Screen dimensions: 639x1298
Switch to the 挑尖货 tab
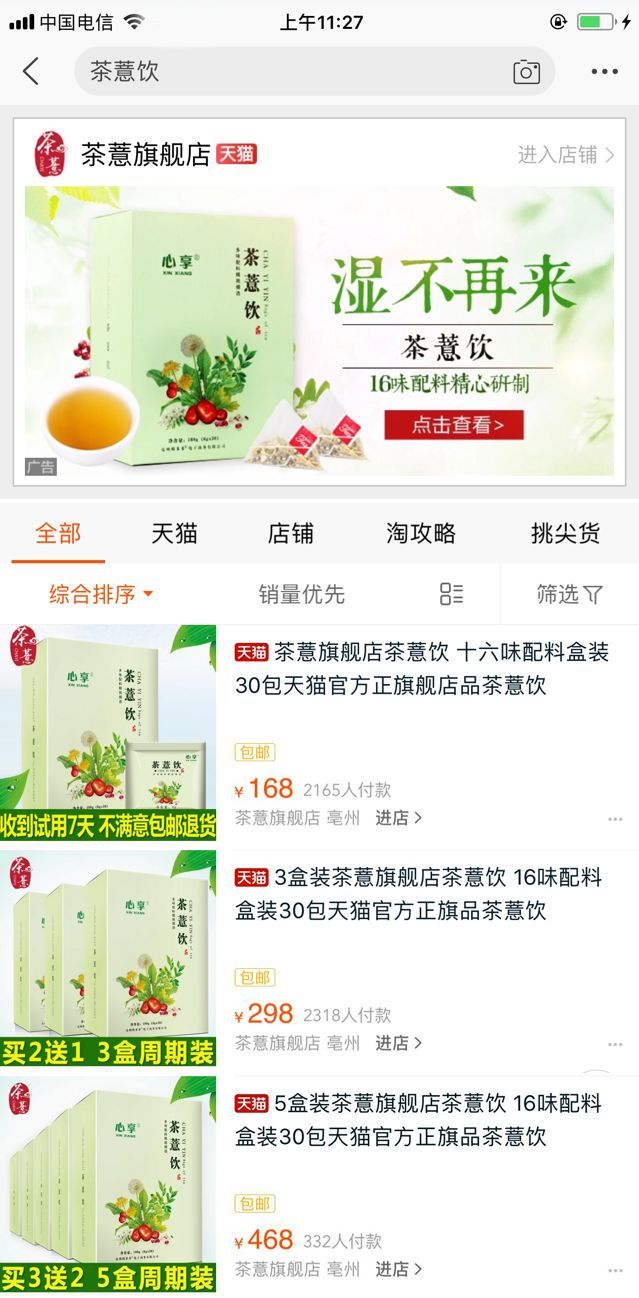[x=565, y=533]
